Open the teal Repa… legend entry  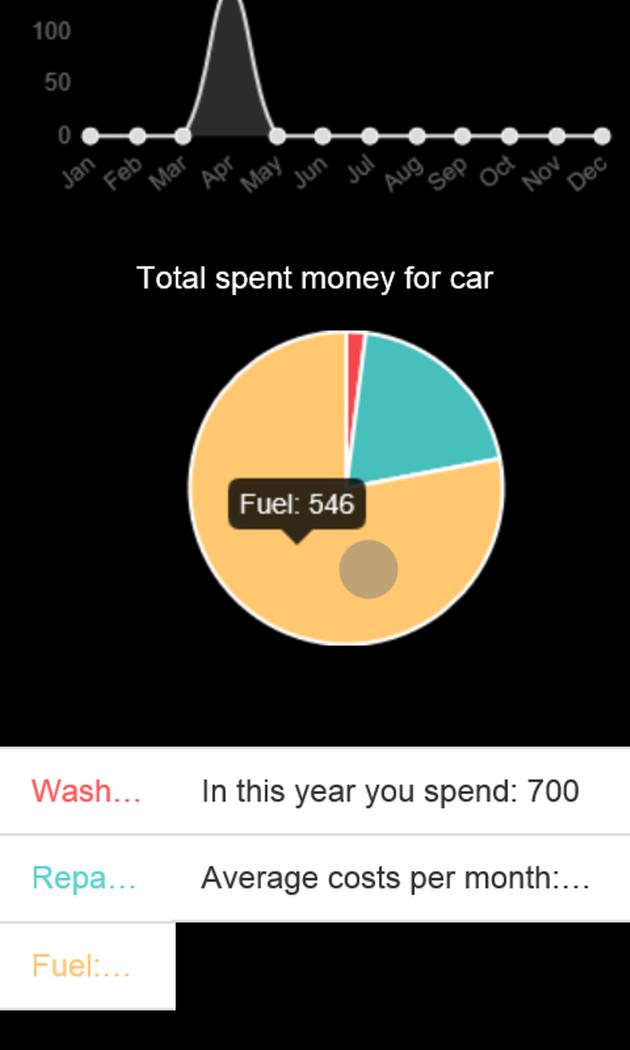pyautogui.click(x=87, y=878)
